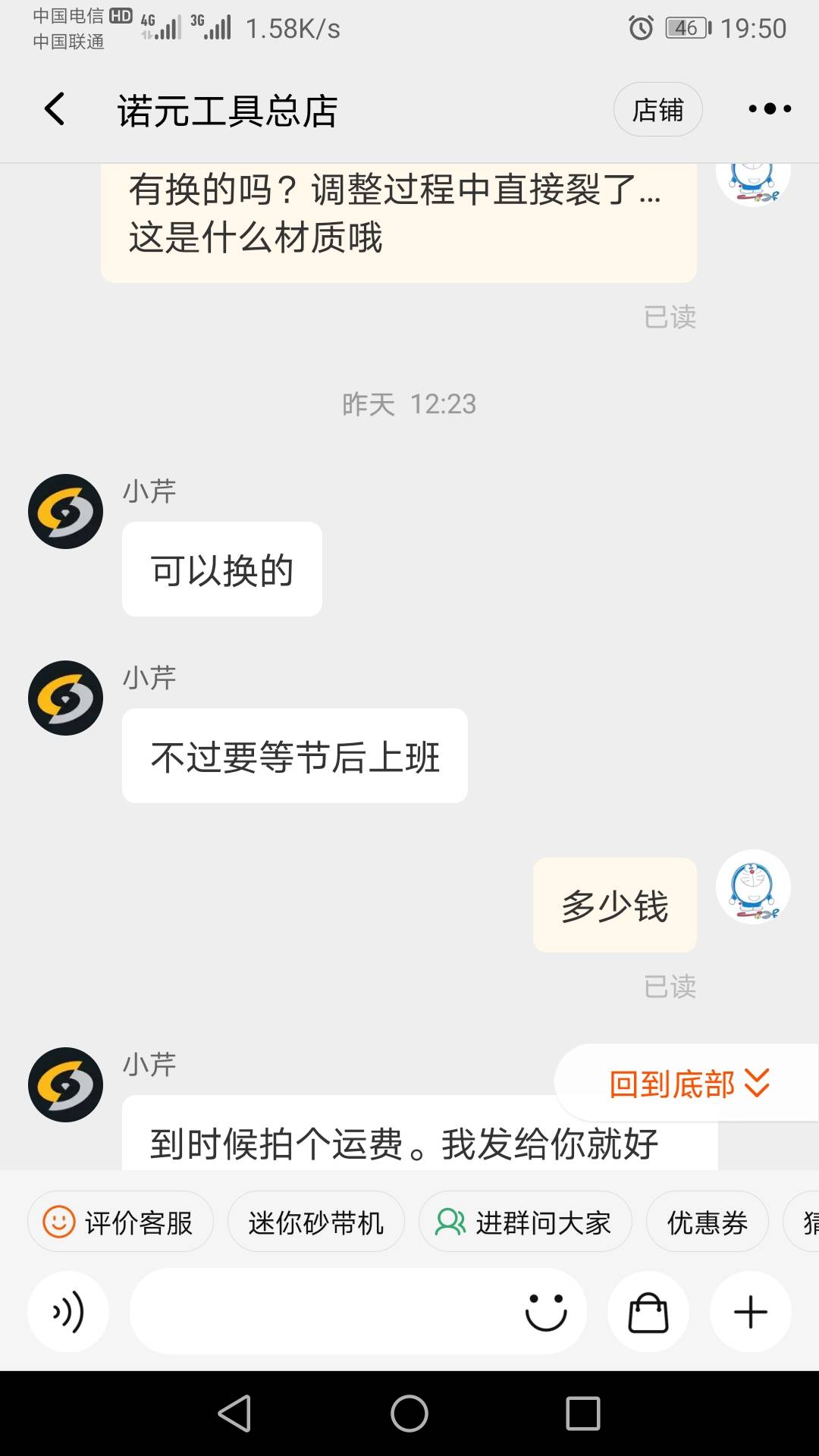Tap 评价客服 to rate customer service

coord(121,1222)
